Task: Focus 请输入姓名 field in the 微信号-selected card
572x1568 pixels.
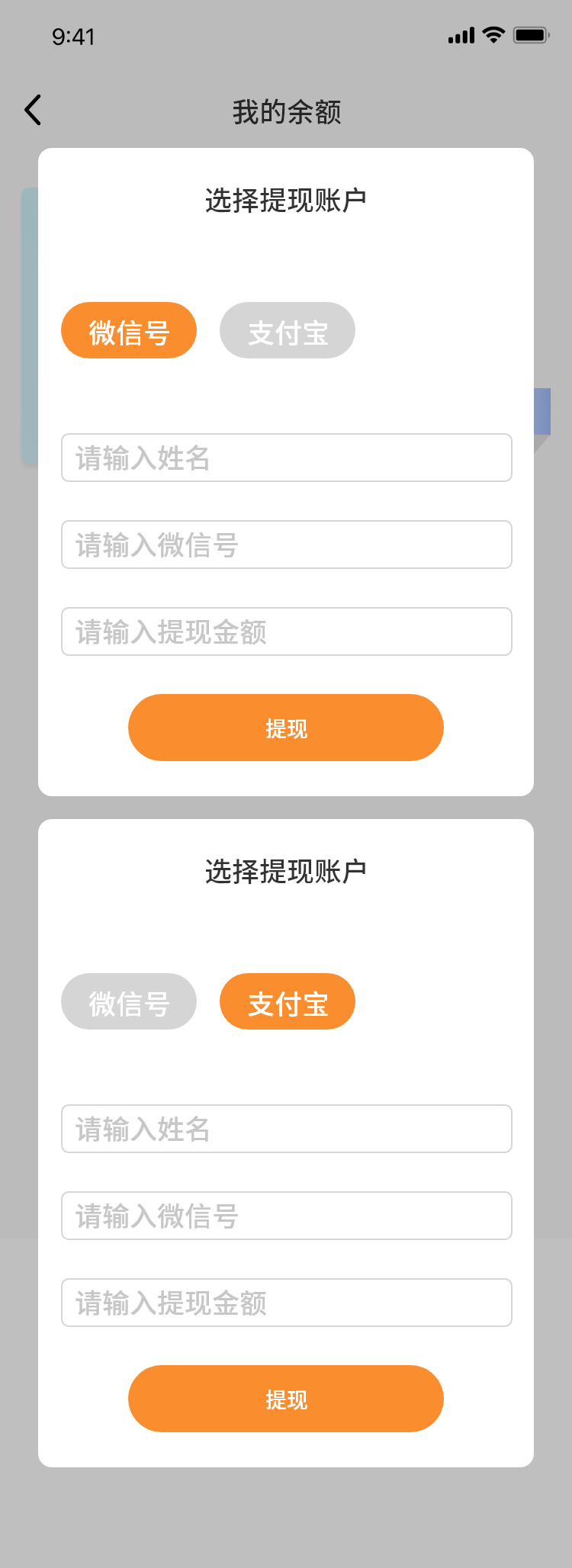Action: [286, 458]
